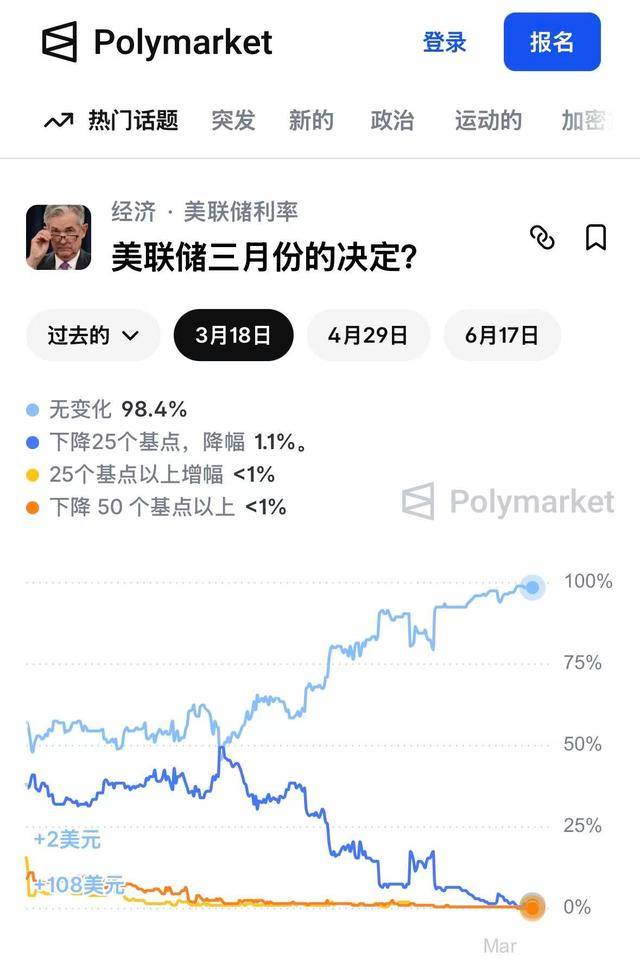Pick the 6月17日 date chip
This screenshot has width=640, height=971.
pyautogui.click(x=502, y=335)
